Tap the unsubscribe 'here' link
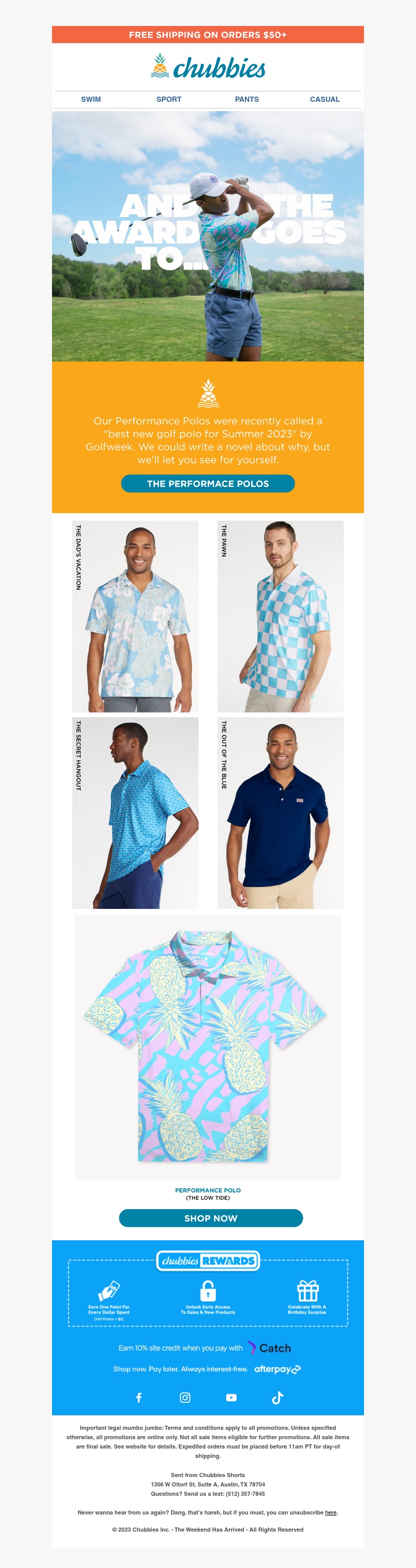This screenshot has width=416, height=1568. (x=331, y=1512)
